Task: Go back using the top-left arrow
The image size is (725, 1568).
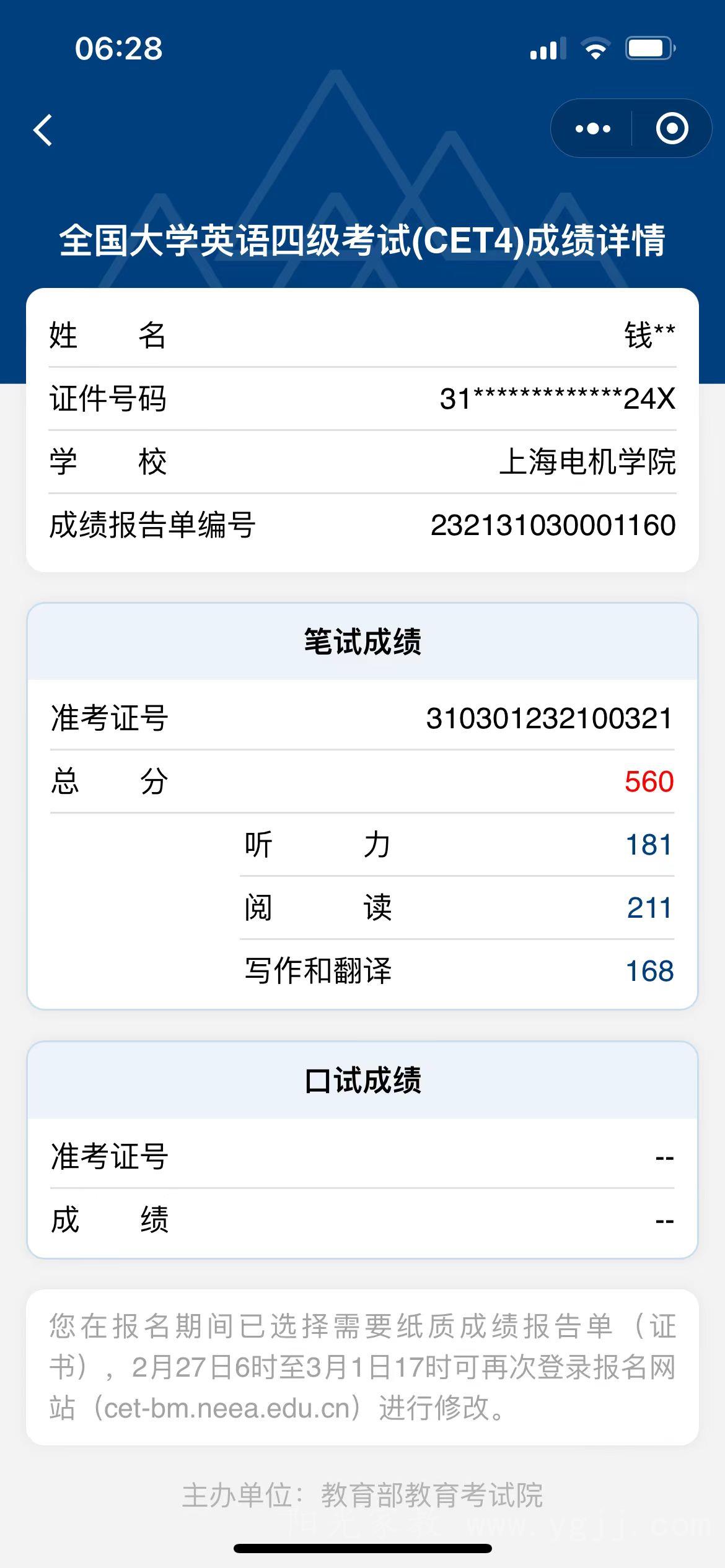Action: coord(43,130)
